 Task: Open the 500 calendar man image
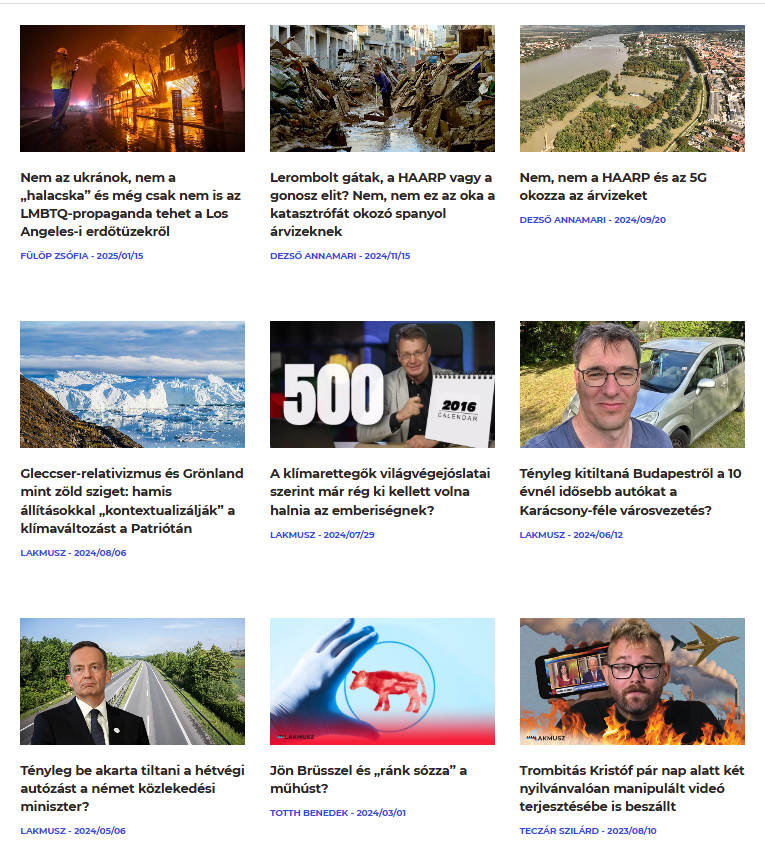click(382, 384)
